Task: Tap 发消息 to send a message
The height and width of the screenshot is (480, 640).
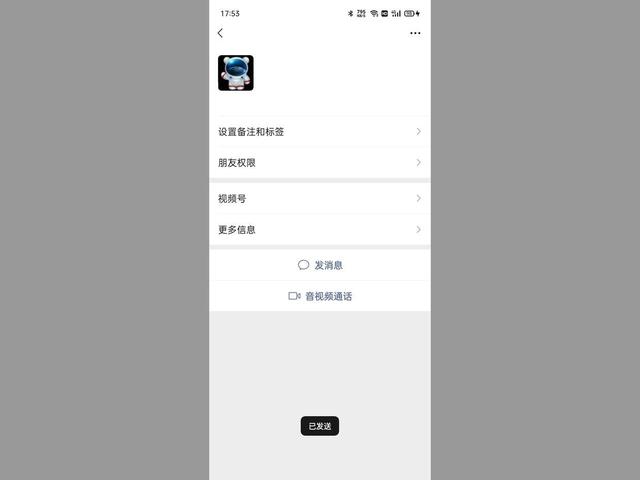Action: point(320,265)
